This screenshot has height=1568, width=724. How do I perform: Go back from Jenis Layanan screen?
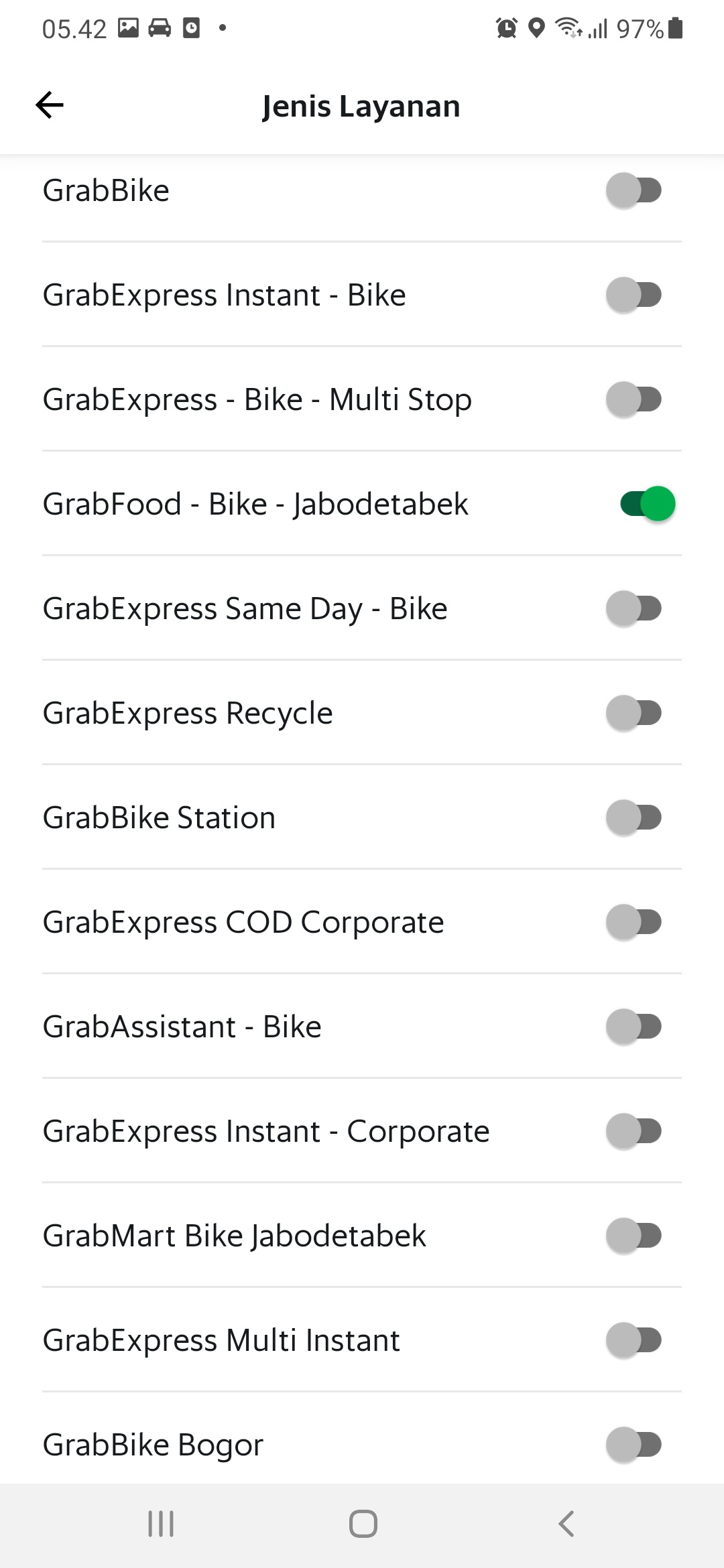[50, 105]
